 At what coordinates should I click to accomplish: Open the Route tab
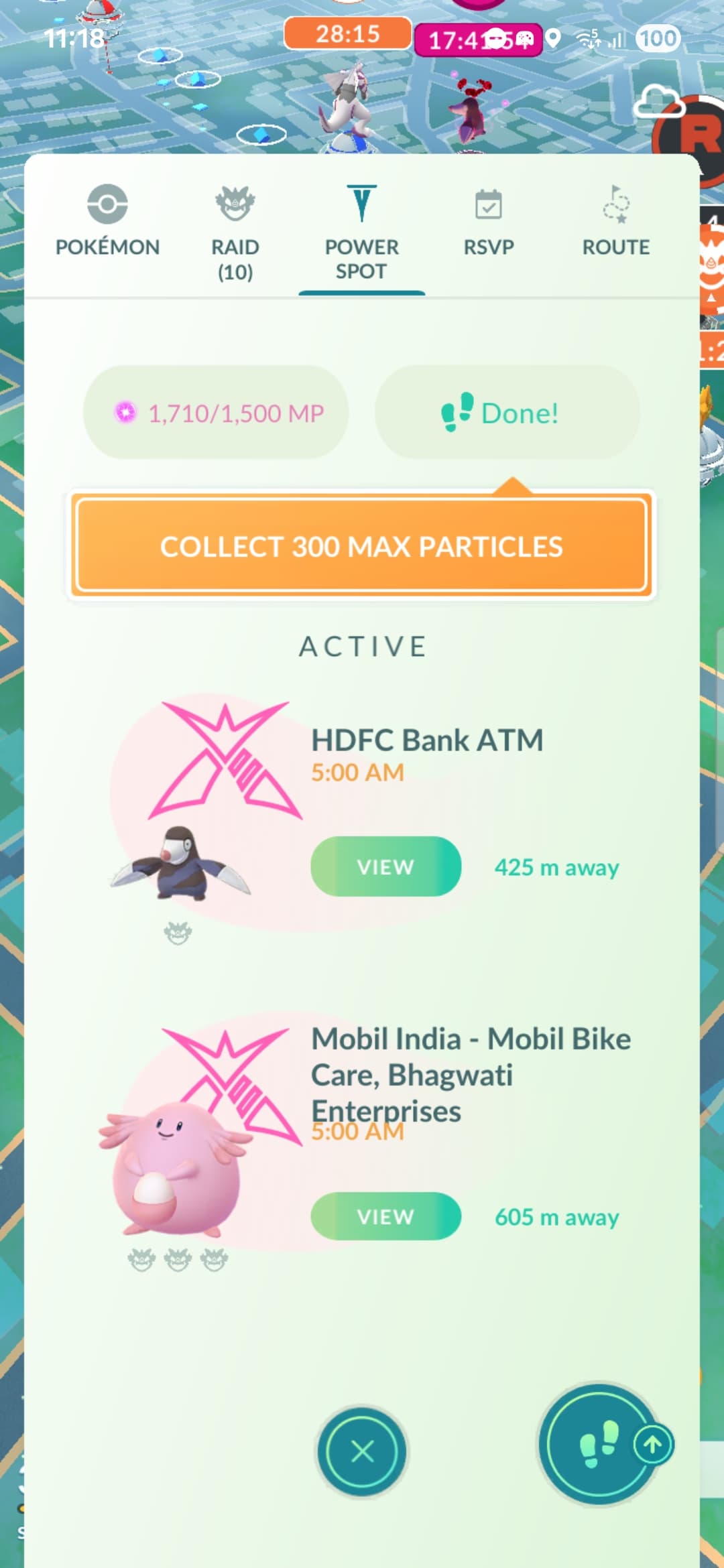pos(615,222)
